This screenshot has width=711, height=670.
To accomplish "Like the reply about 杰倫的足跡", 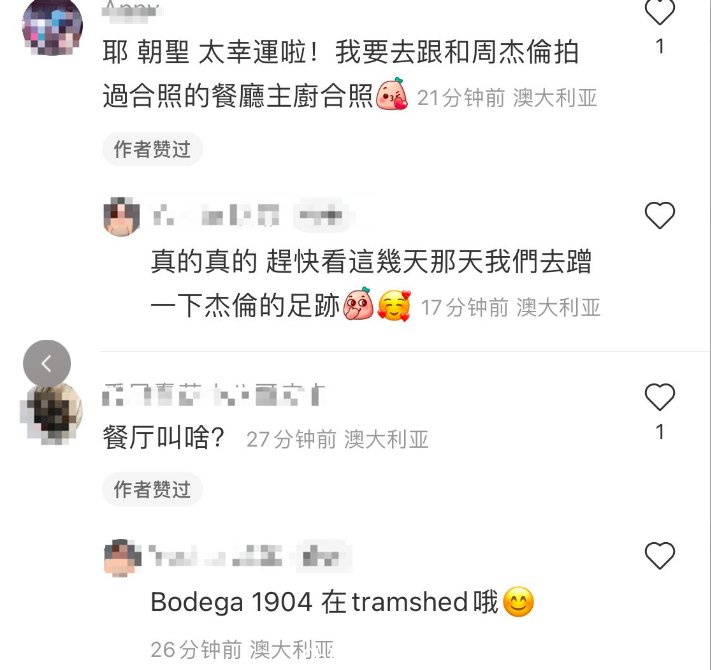I will (659, 215).
